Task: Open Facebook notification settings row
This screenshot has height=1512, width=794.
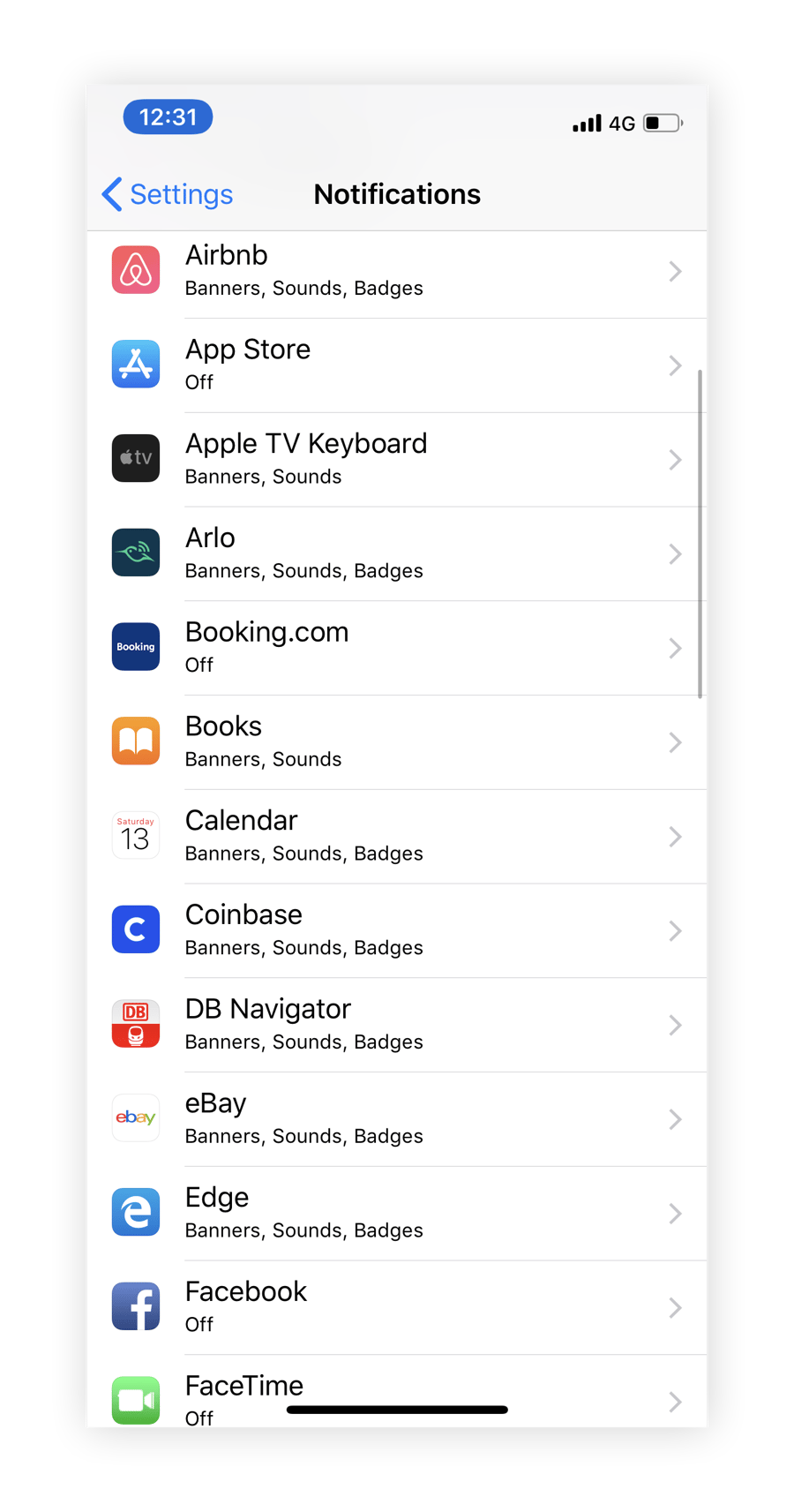Action: (x=397, y=1306)
